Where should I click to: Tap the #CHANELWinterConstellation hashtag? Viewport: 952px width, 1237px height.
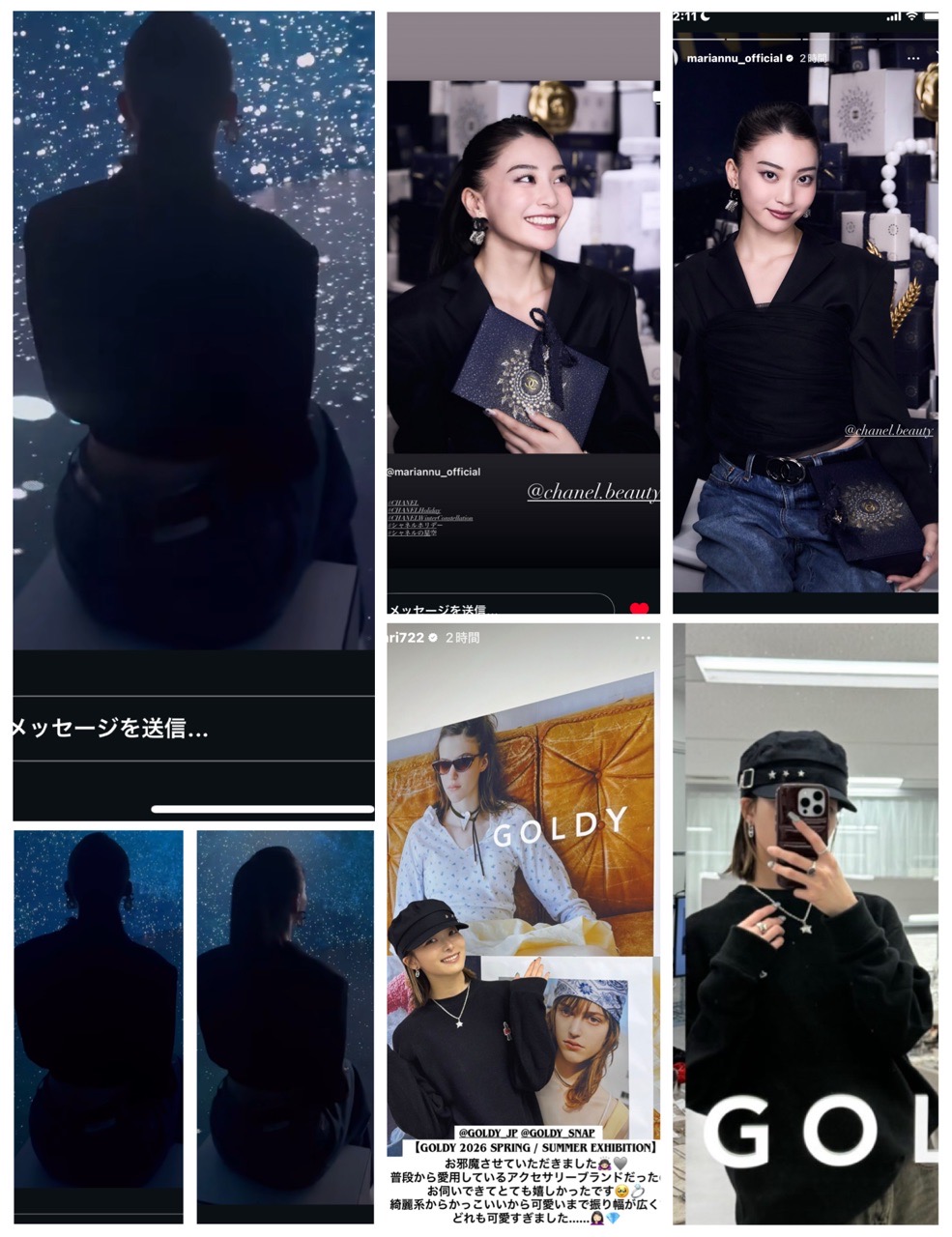[429, 518]
